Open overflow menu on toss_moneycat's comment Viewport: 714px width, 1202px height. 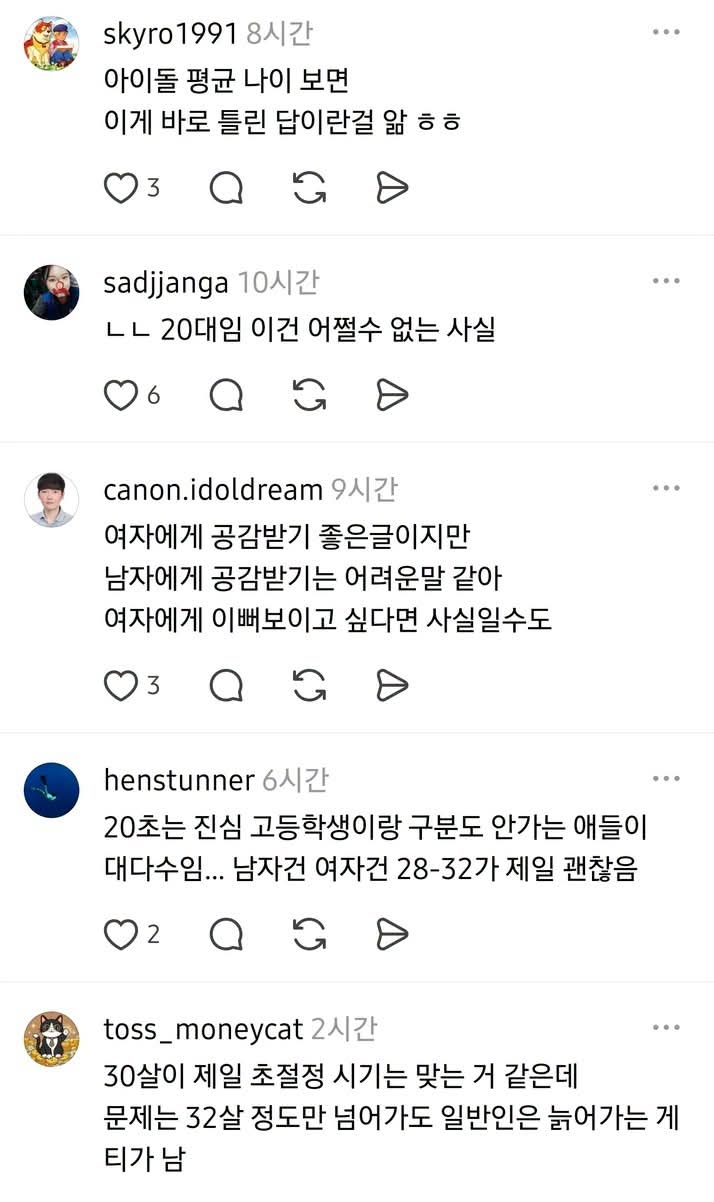coord(666,1027)
